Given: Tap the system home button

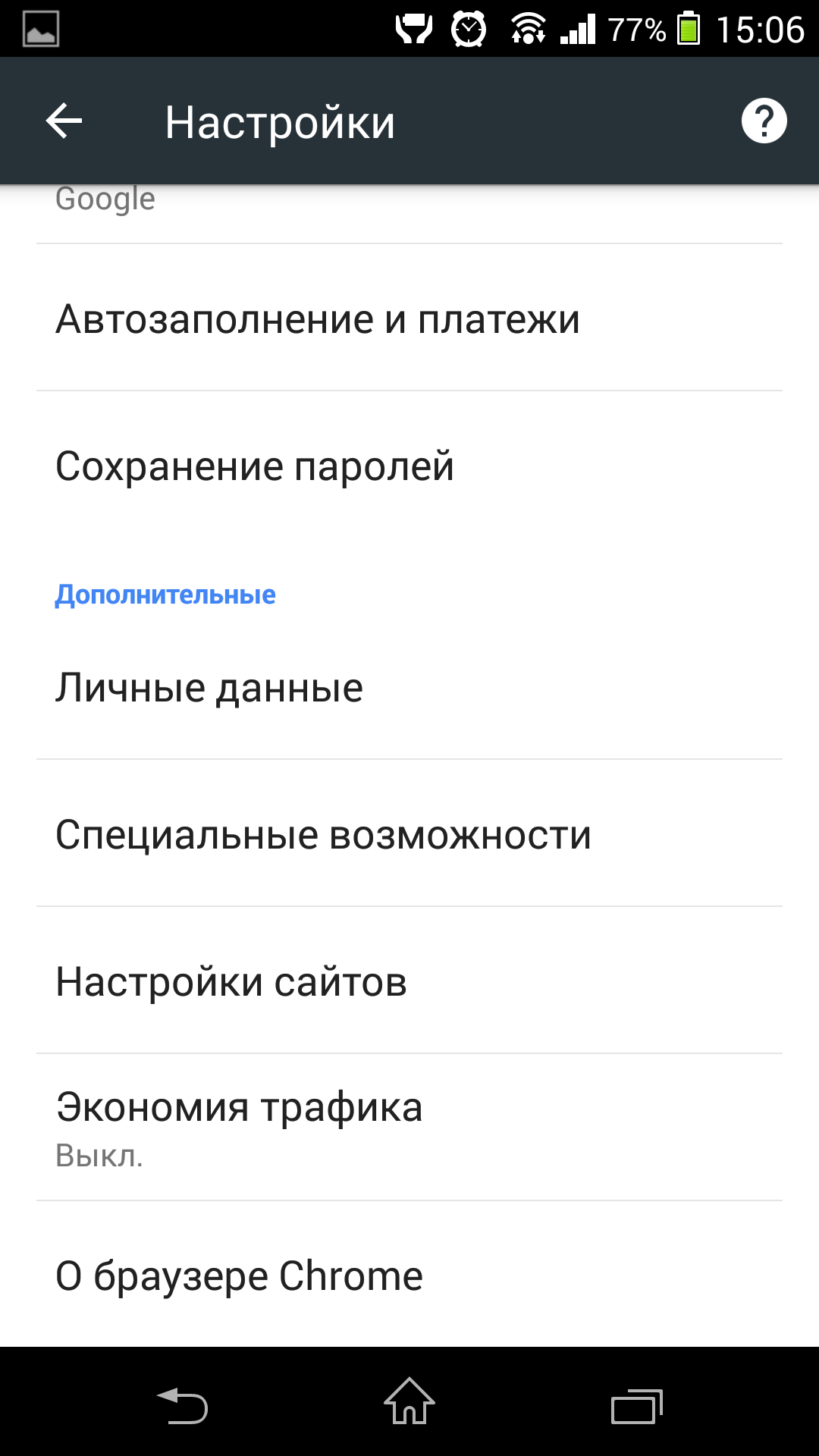Looking at the screenshot, I should click(409, 1403).
